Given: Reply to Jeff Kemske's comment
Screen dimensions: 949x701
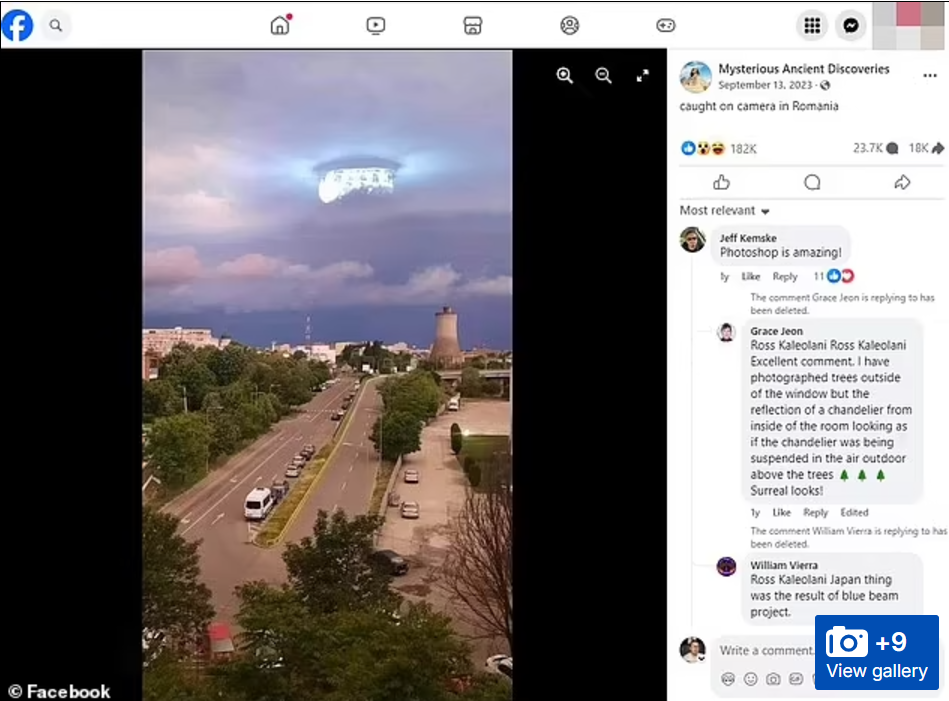Looking at the screenshot, I should pos(785,277).
